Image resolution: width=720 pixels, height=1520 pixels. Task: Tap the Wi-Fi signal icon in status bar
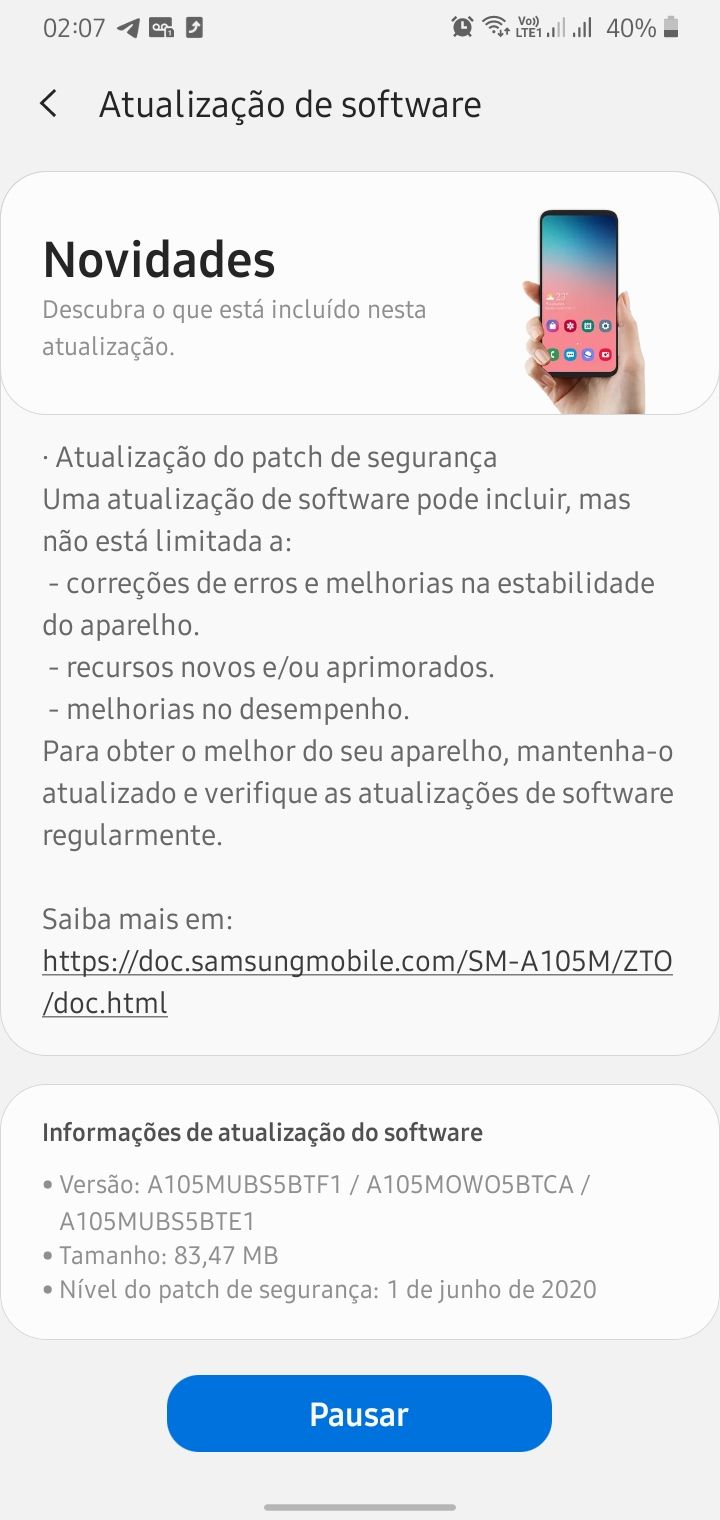(x=494, y=28)
